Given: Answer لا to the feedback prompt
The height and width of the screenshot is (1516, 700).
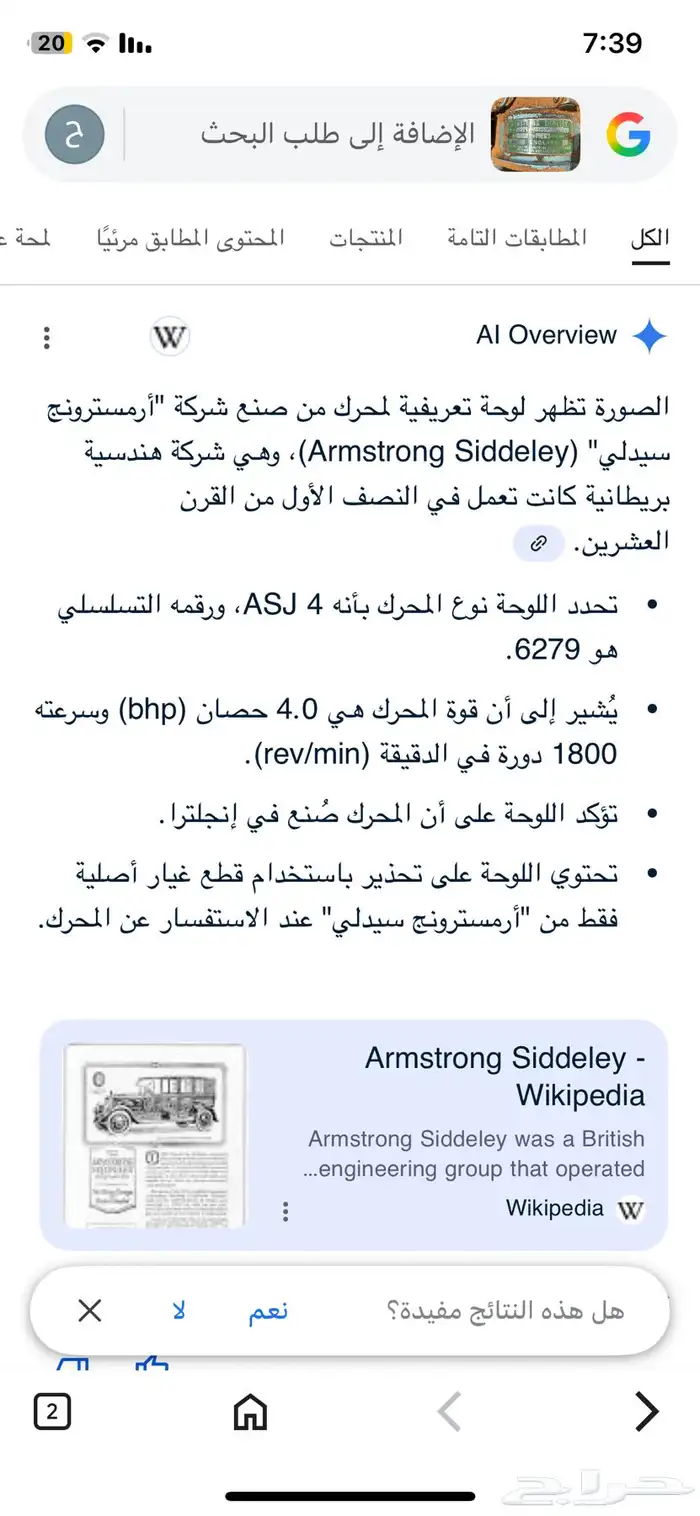Looking at the screenshot, I should point(179,1311).
